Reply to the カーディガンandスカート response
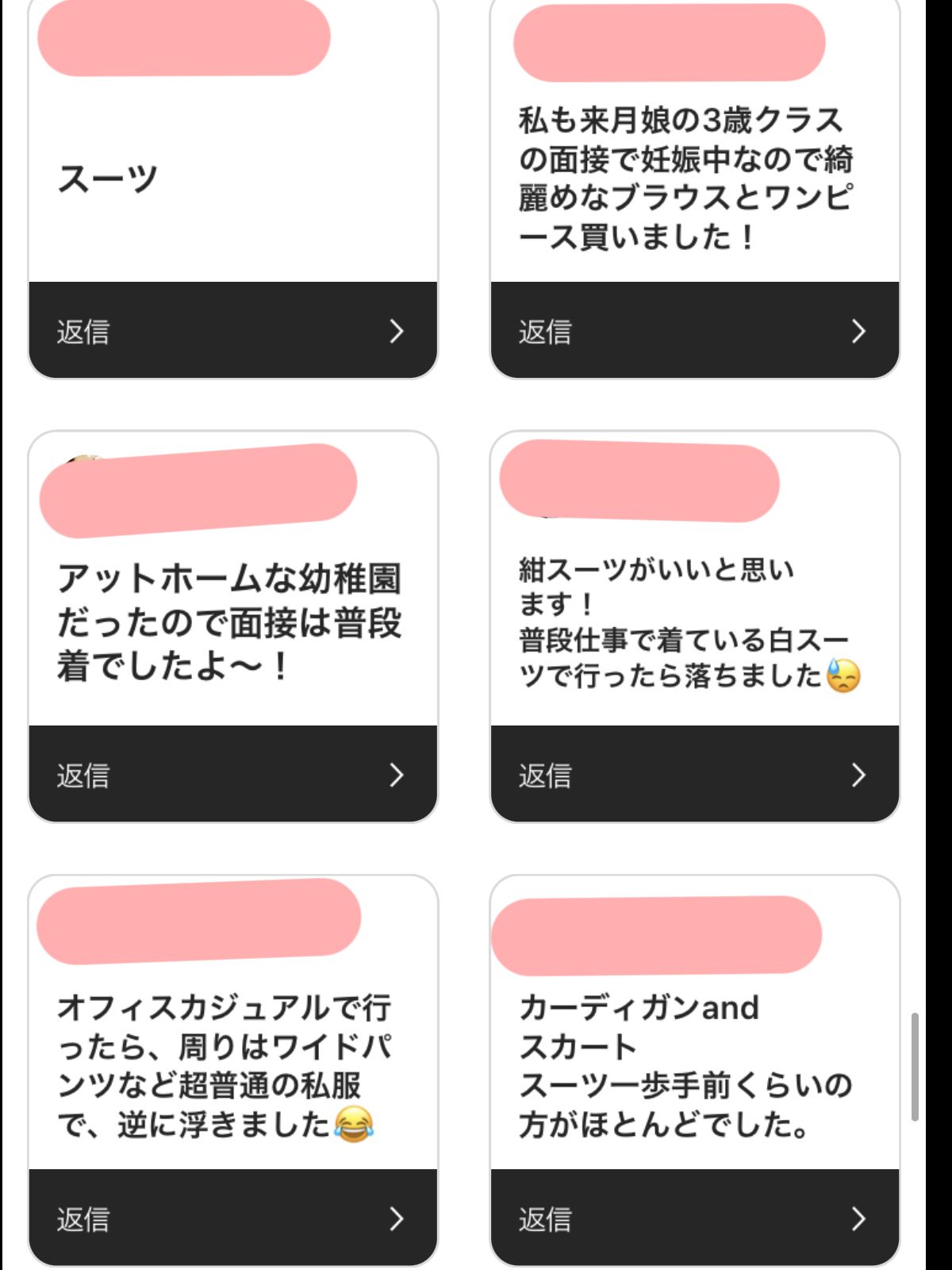This screenshot has height=1270, width=952. point(694,1218)
